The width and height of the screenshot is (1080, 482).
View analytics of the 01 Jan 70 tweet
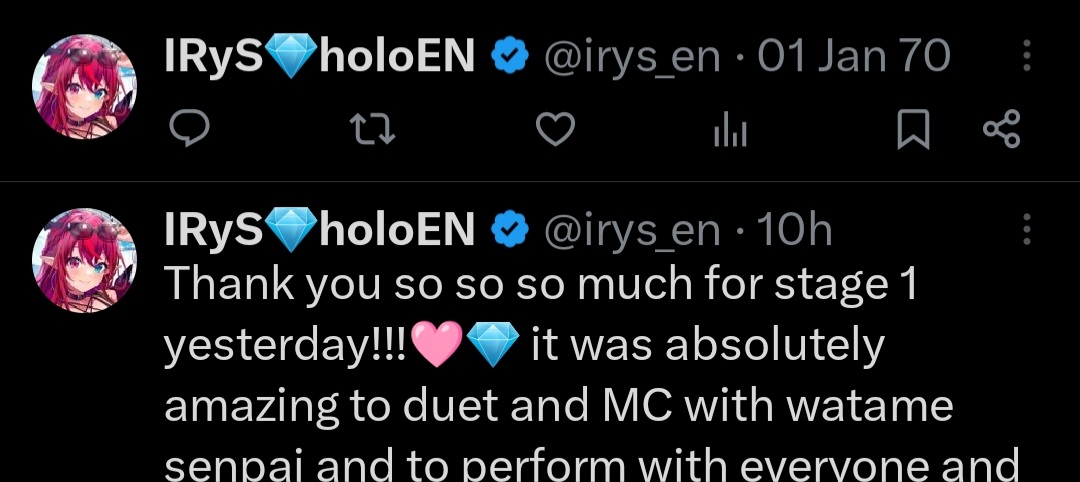tap(731, 131)
